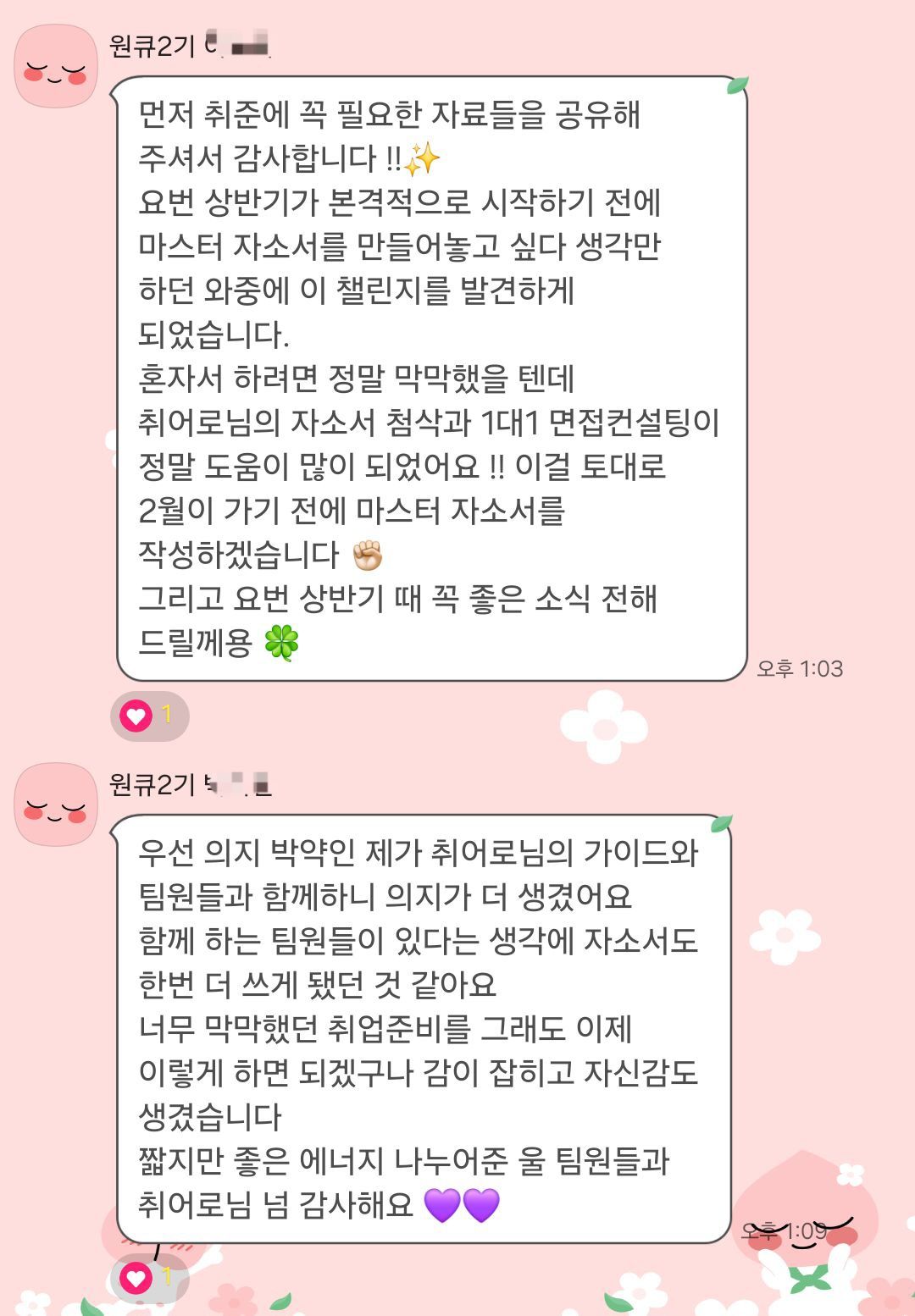This screenshot has height=1316, width=915.
Task: Open the profile avatar of the first 원큐2기 sender
Action: coord(56,67)
